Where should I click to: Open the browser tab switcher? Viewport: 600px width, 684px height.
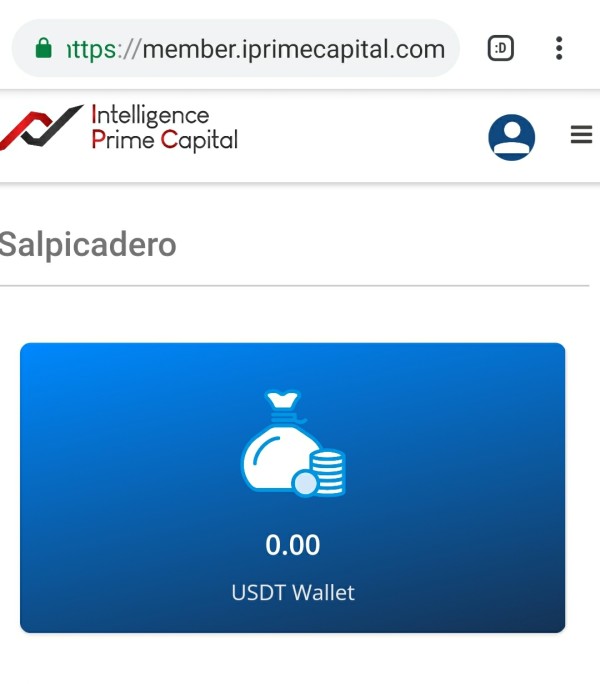pyautogui.click(x=501, y=48)
